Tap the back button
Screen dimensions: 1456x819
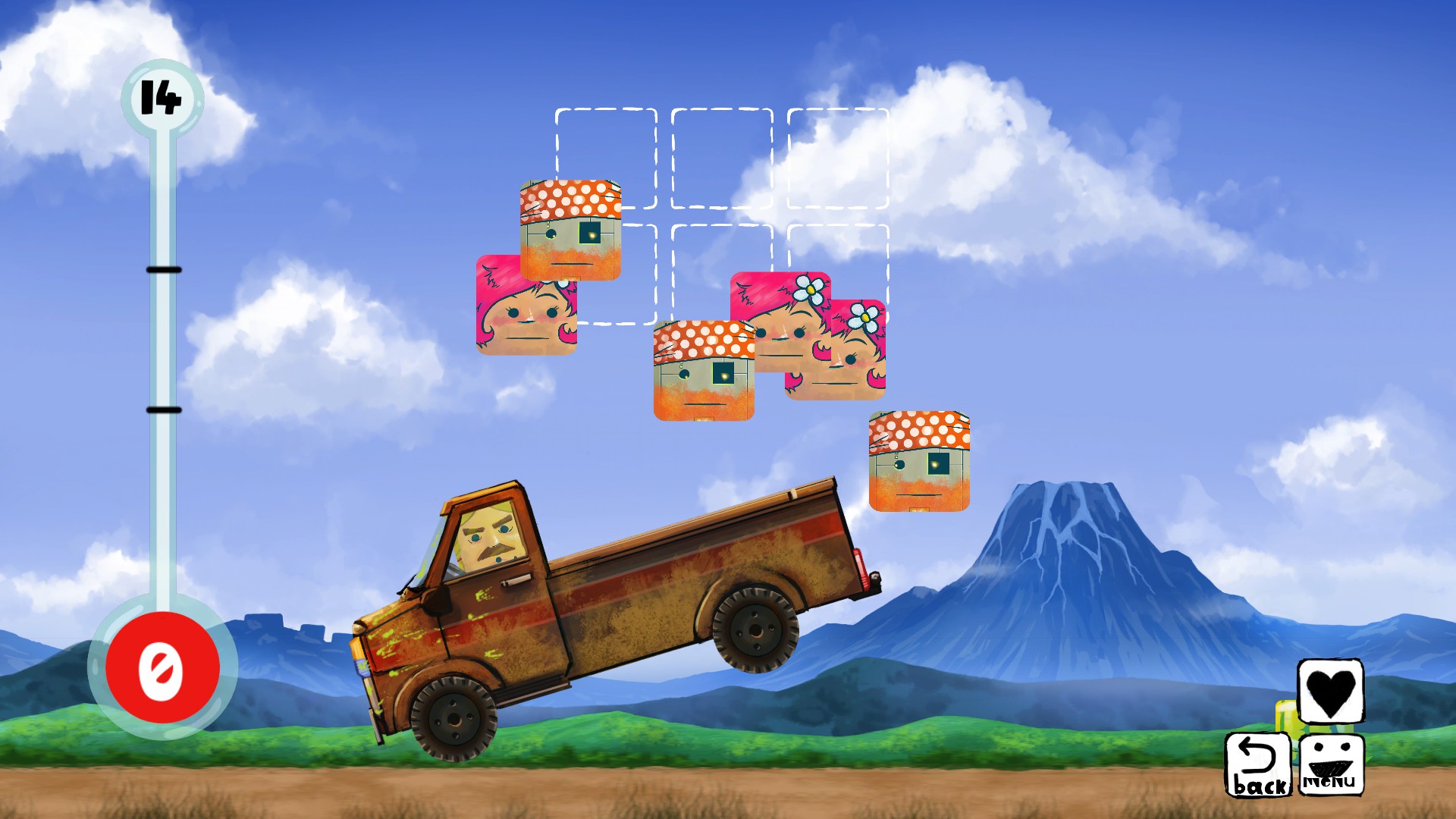pos(1258,764)
